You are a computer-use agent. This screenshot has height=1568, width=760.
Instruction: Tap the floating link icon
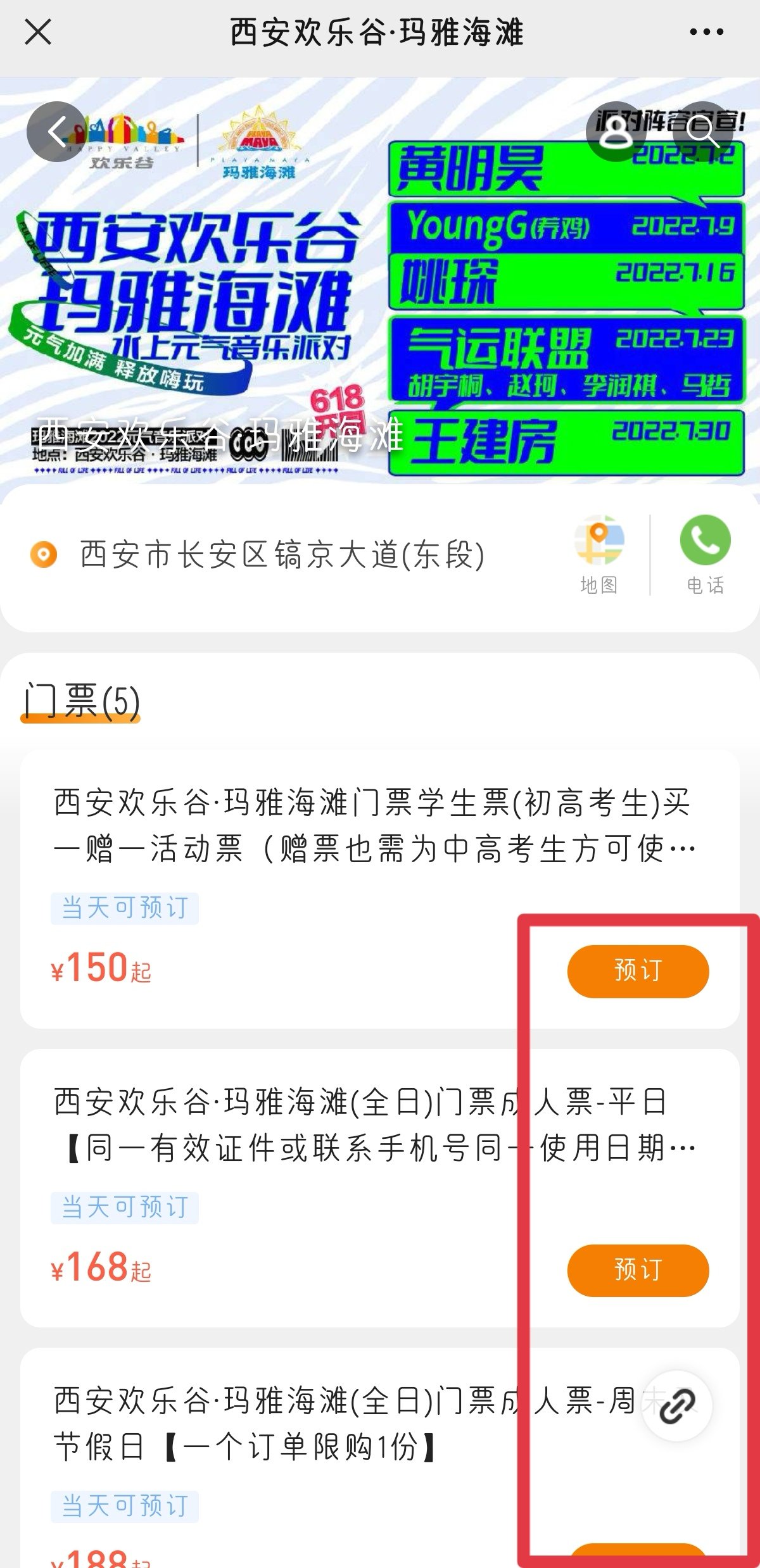point(677,1407)
